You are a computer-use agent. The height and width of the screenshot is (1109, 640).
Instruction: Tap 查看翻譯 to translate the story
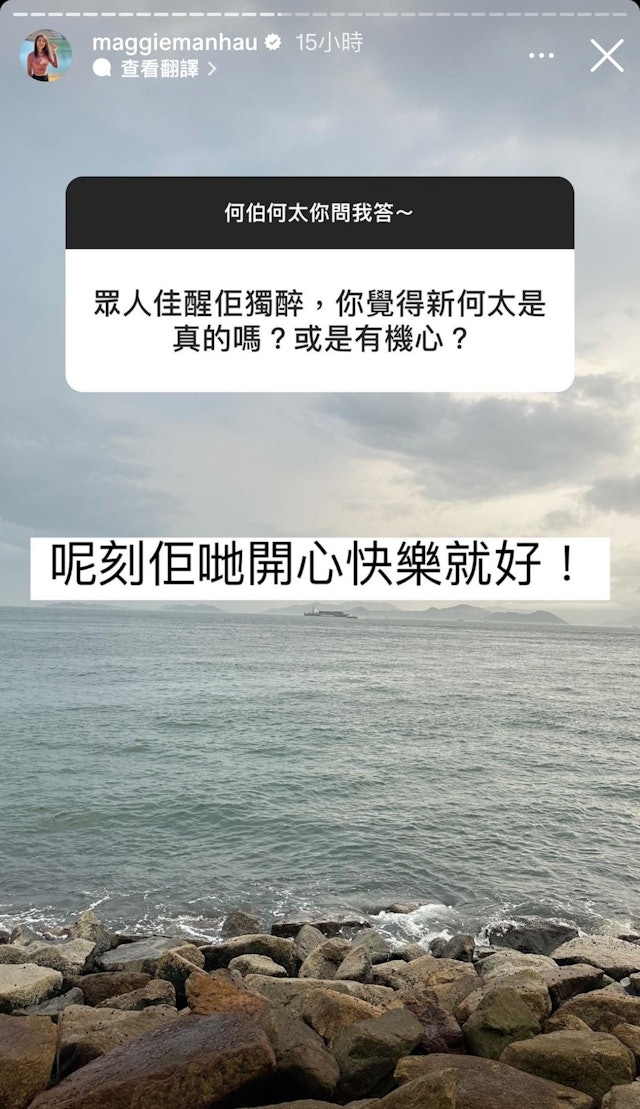tap(160, 69)
